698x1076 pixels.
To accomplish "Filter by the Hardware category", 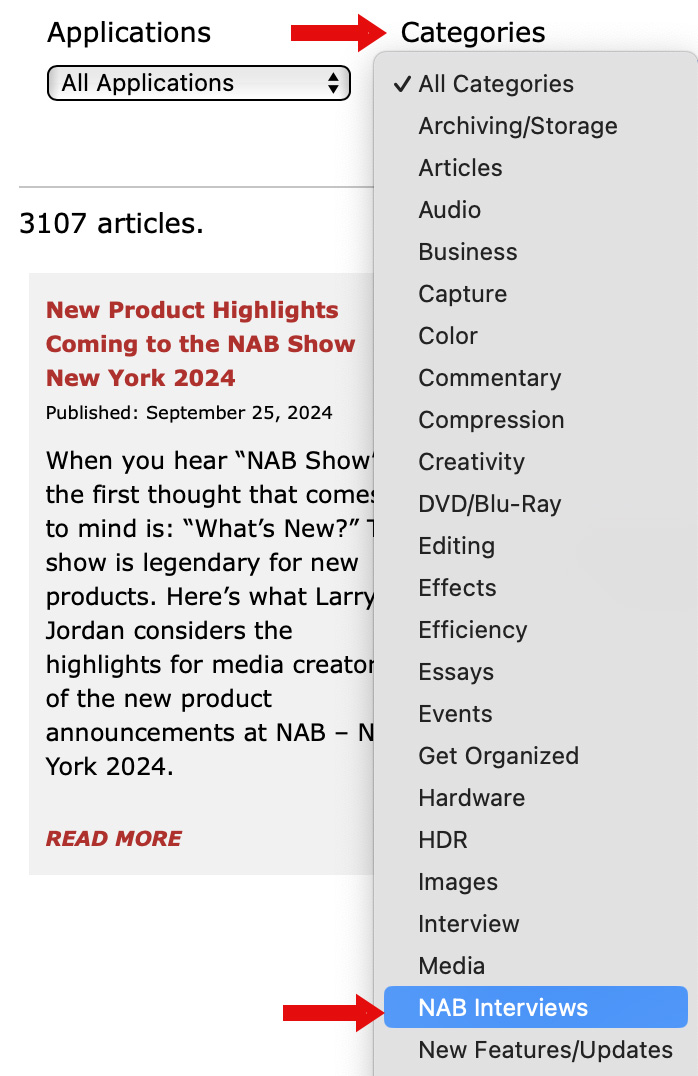I will tap(471, 798).
